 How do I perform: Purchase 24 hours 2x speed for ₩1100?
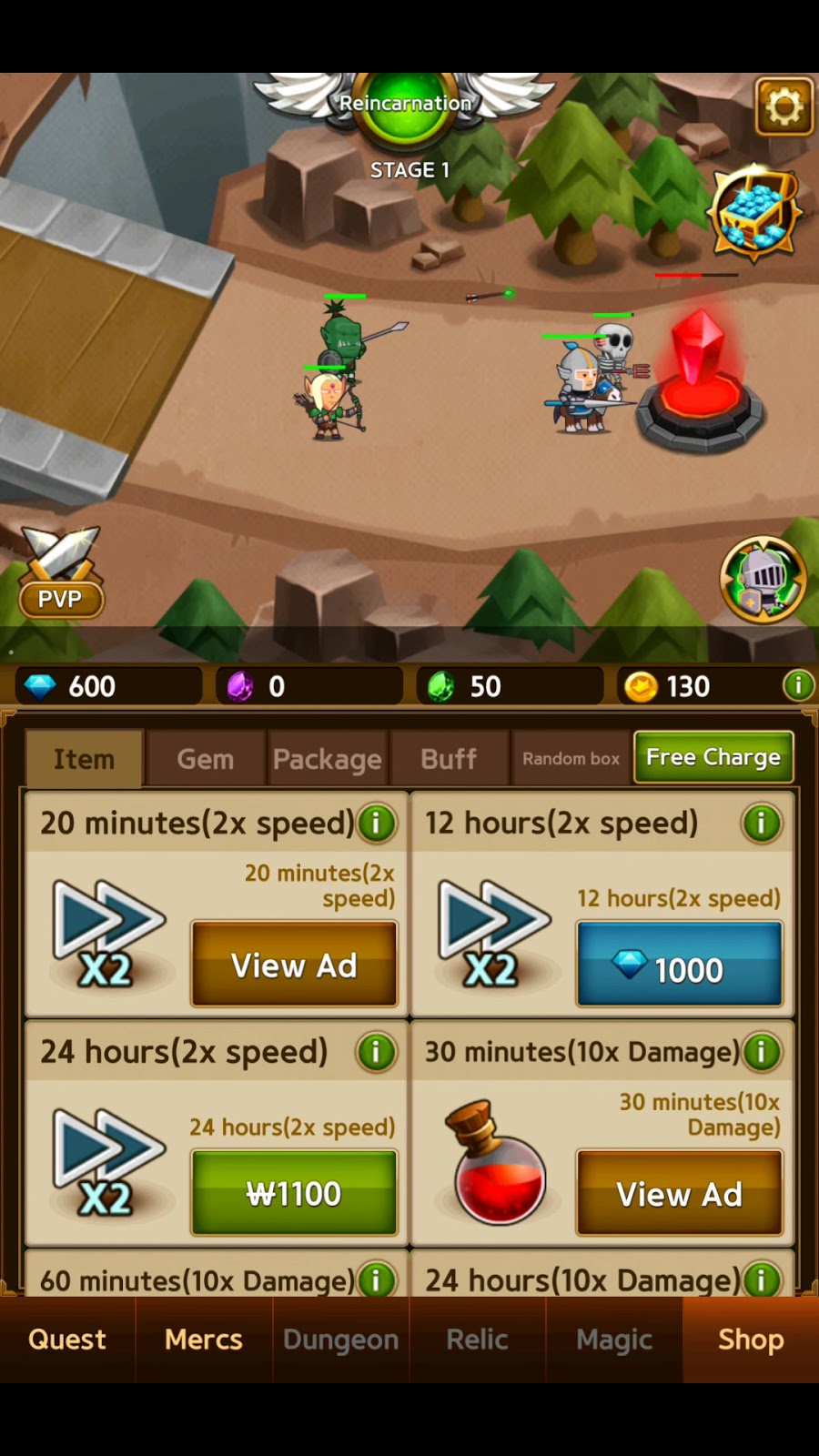[294, 1193]
